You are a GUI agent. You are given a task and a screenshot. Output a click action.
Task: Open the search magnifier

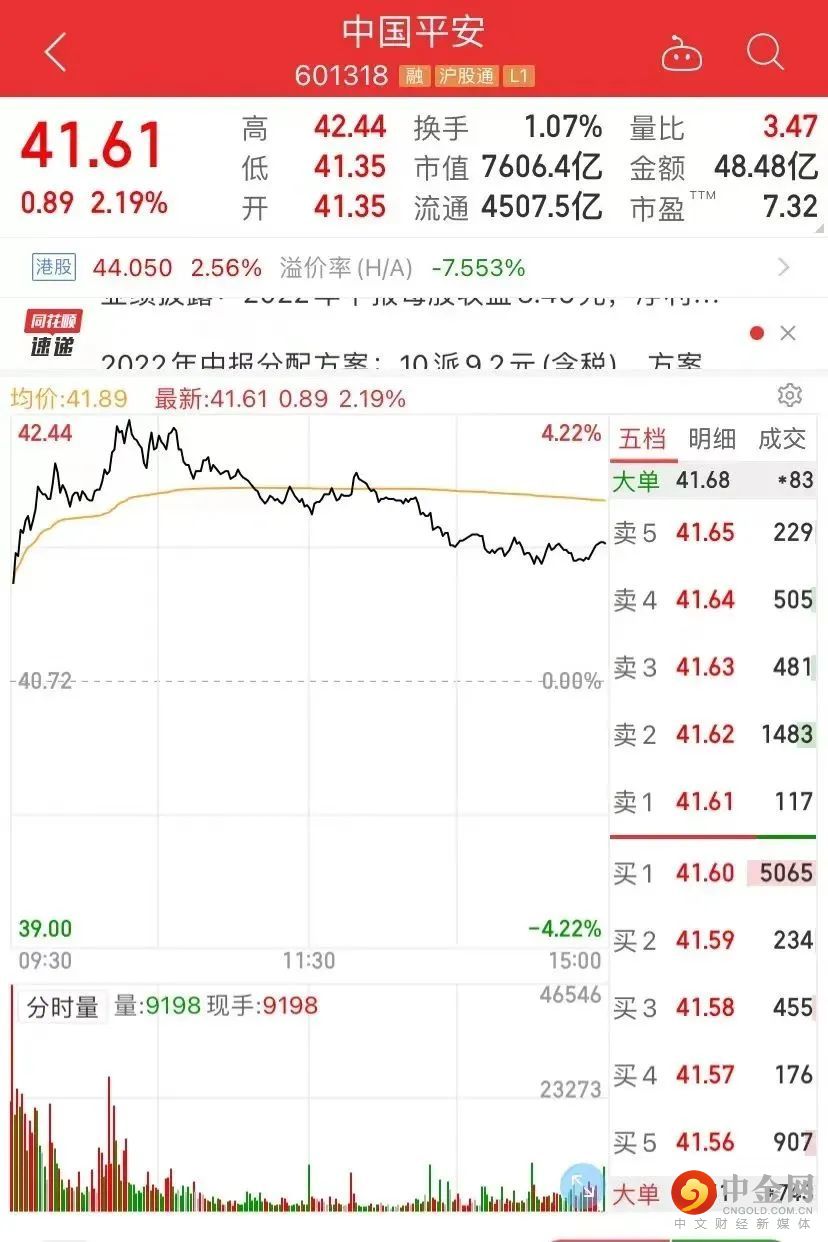(765, 52)
